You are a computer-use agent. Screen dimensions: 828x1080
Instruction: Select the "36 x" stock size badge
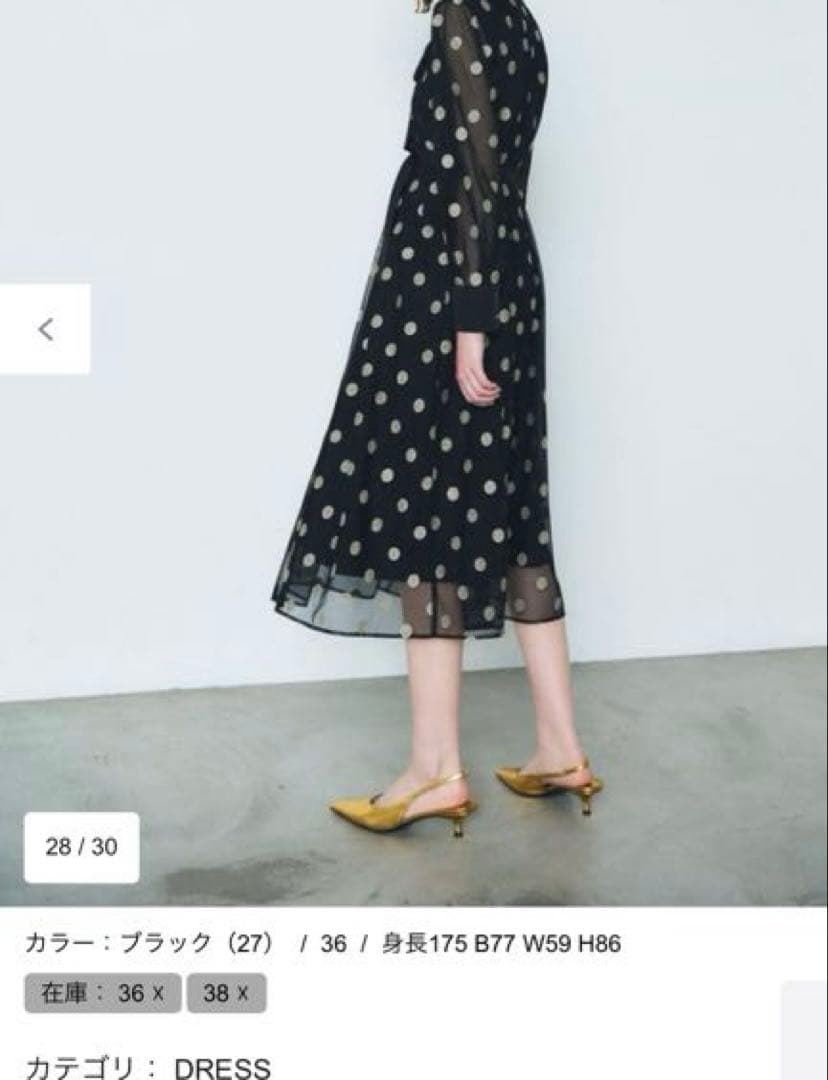138,994
